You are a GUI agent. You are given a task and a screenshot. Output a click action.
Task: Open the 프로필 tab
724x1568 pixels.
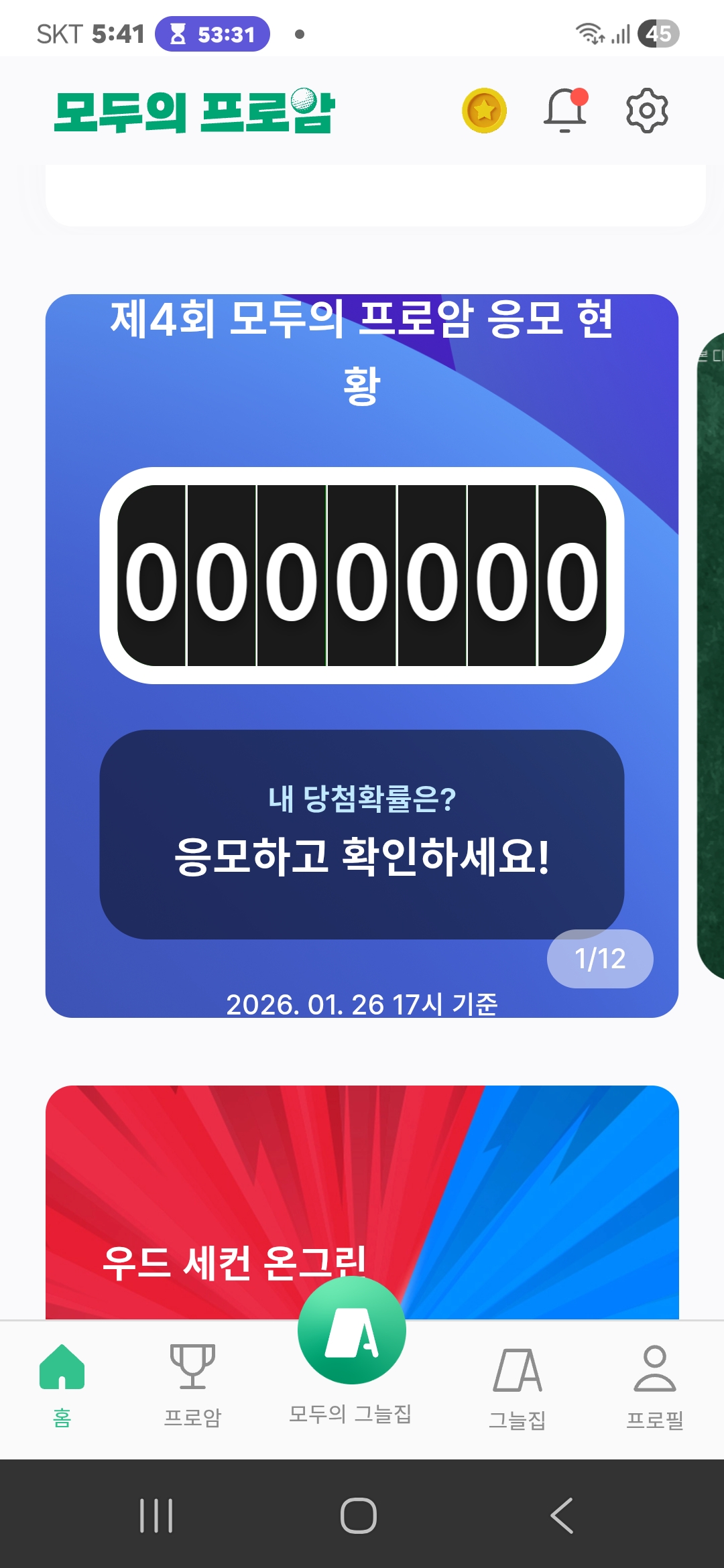click(x=654, y=1385)
